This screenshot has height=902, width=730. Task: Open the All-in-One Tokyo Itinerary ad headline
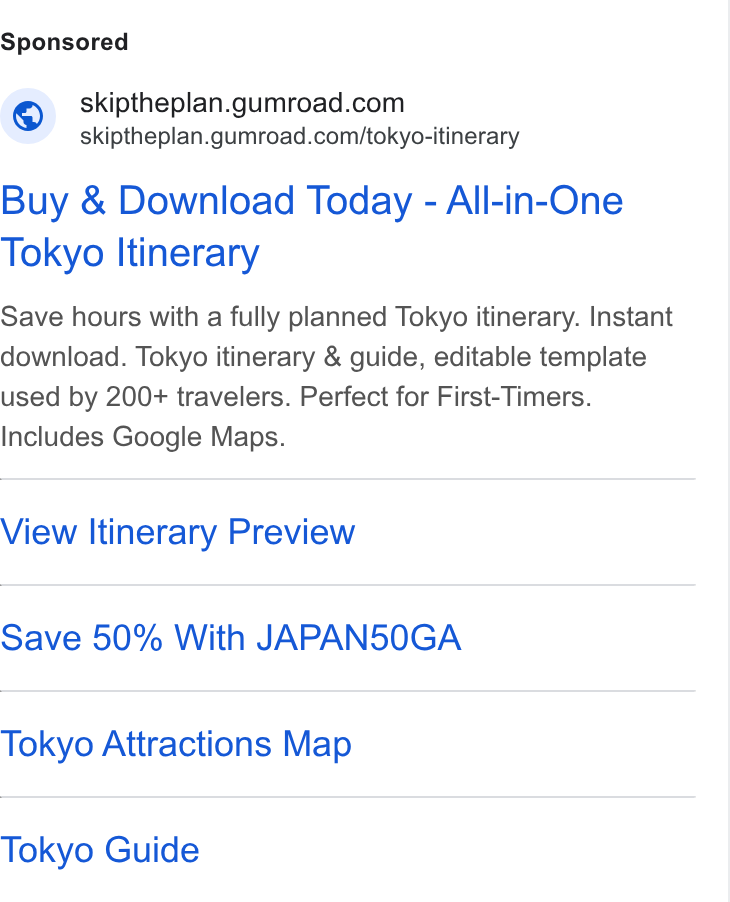[x=311, y=226]
